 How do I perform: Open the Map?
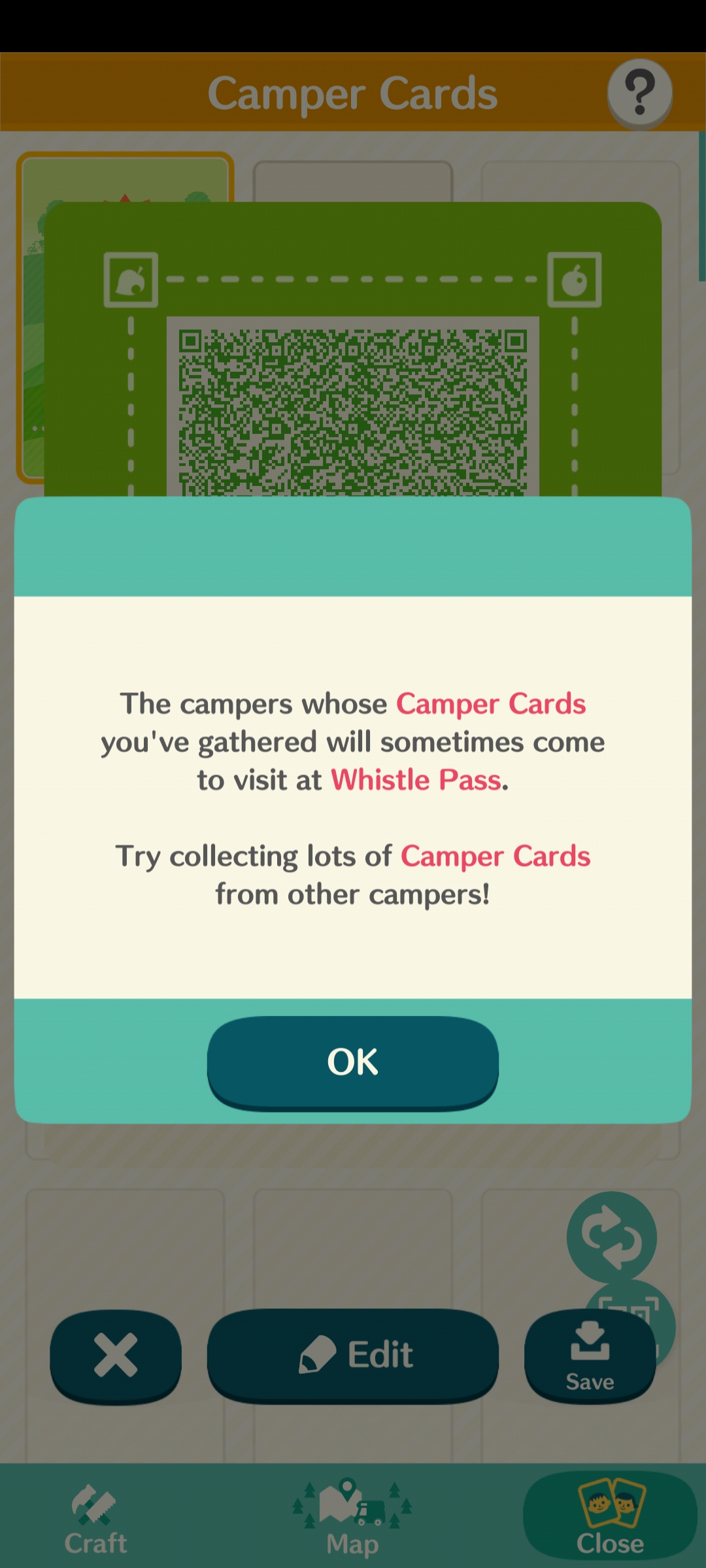pyautogui.click(x=352, y=1519)
